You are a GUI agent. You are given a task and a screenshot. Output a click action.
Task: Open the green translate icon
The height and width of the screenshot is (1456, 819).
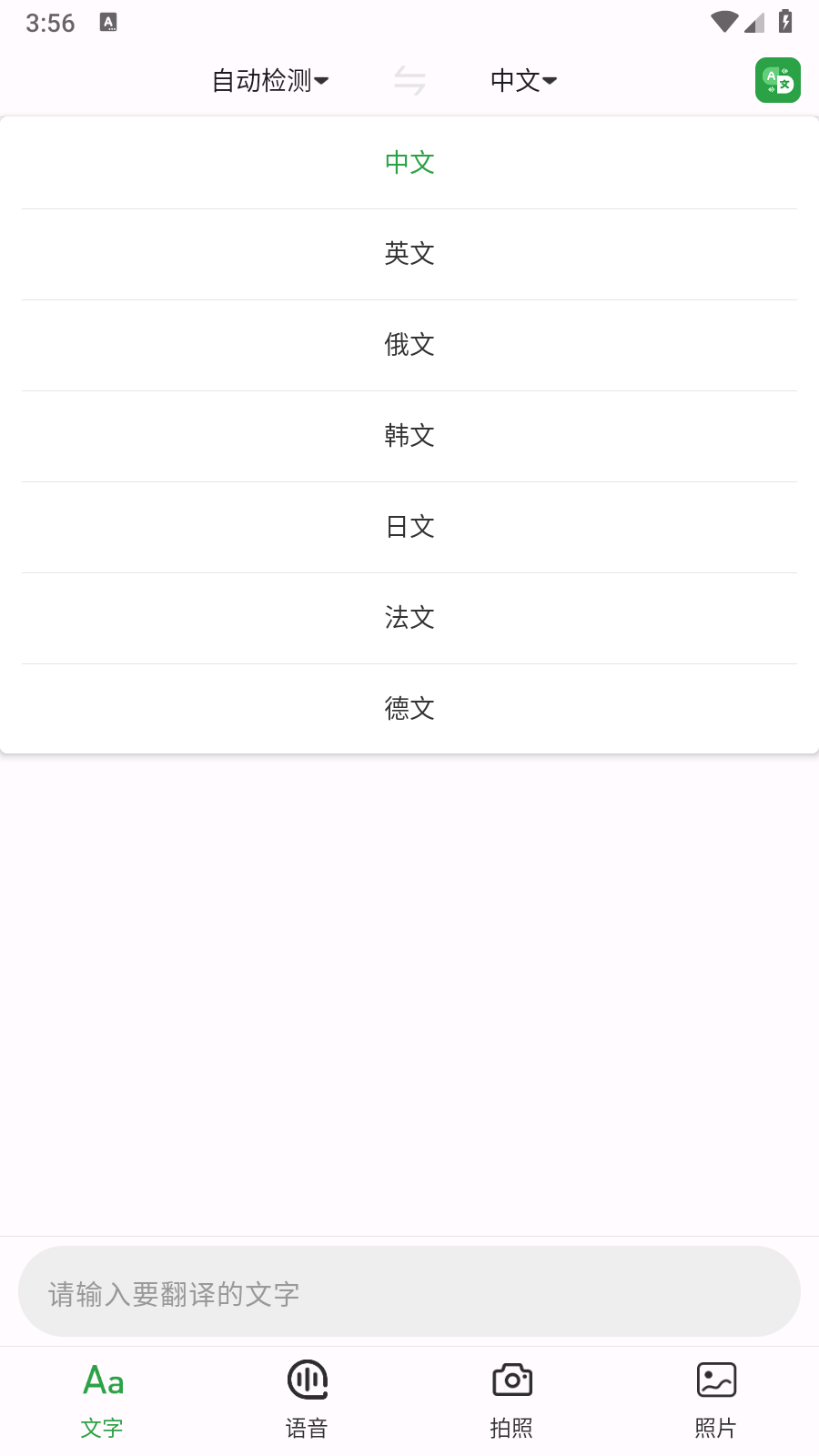click(777, 80)
